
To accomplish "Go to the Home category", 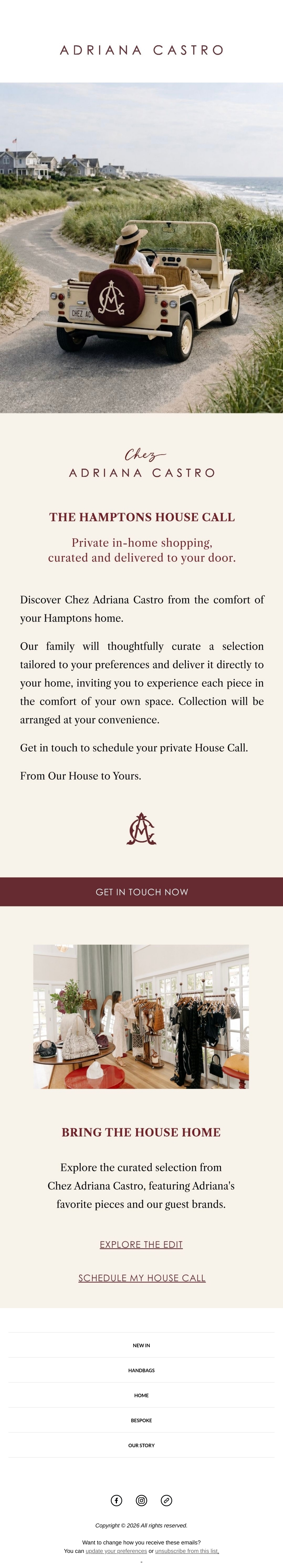I will point(141,1395).
